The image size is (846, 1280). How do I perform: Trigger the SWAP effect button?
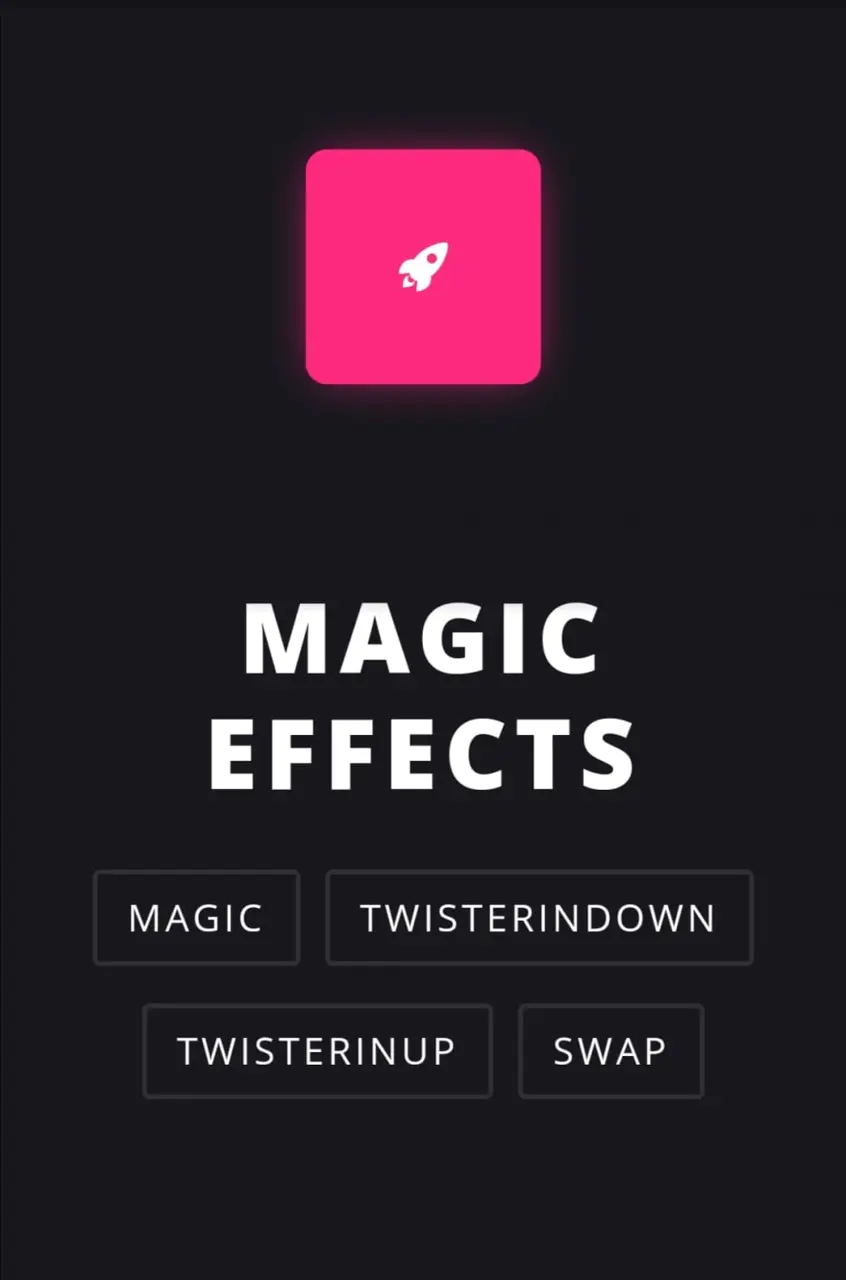[x=610, y=1051]
